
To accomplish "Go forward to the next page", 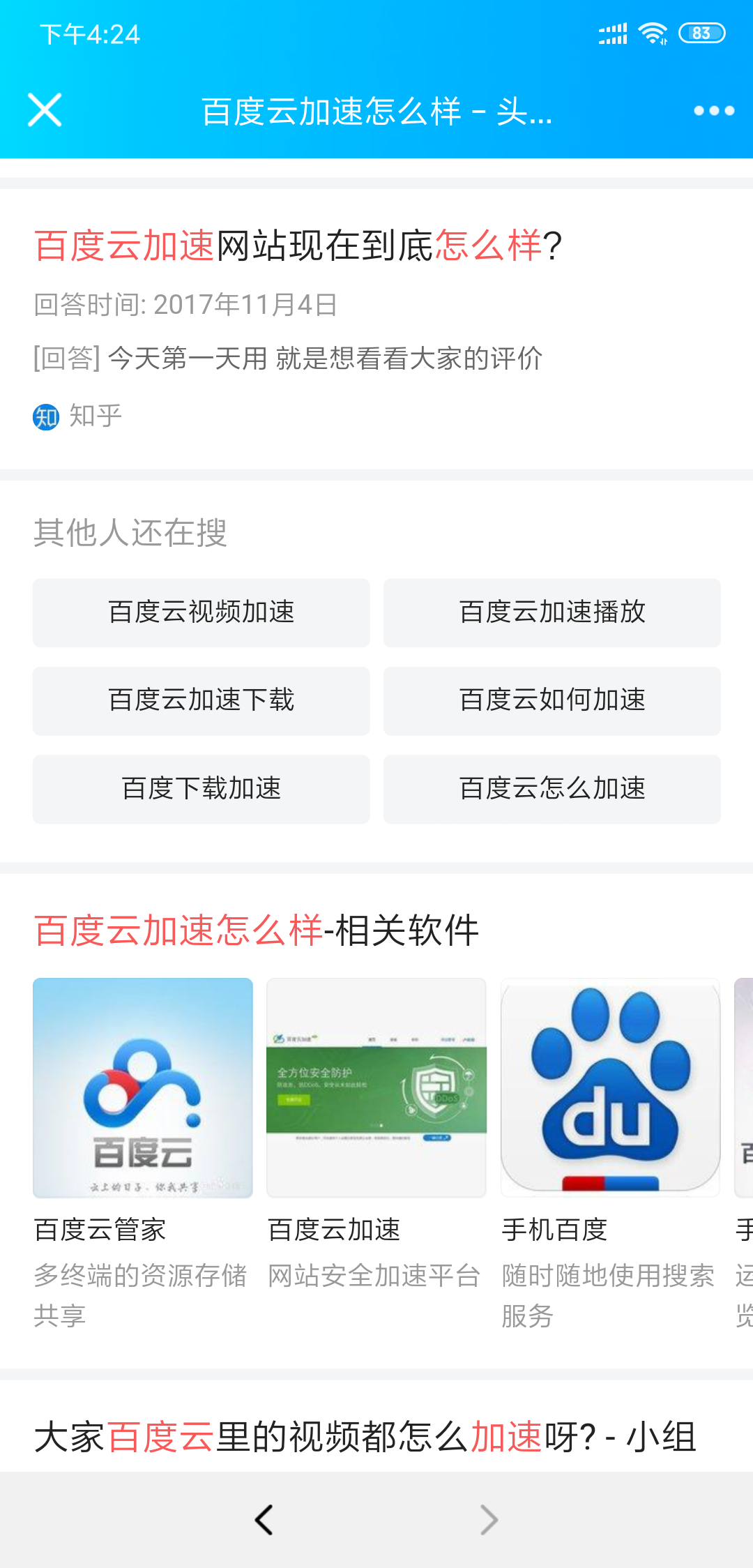I will tap(489, 1520).
